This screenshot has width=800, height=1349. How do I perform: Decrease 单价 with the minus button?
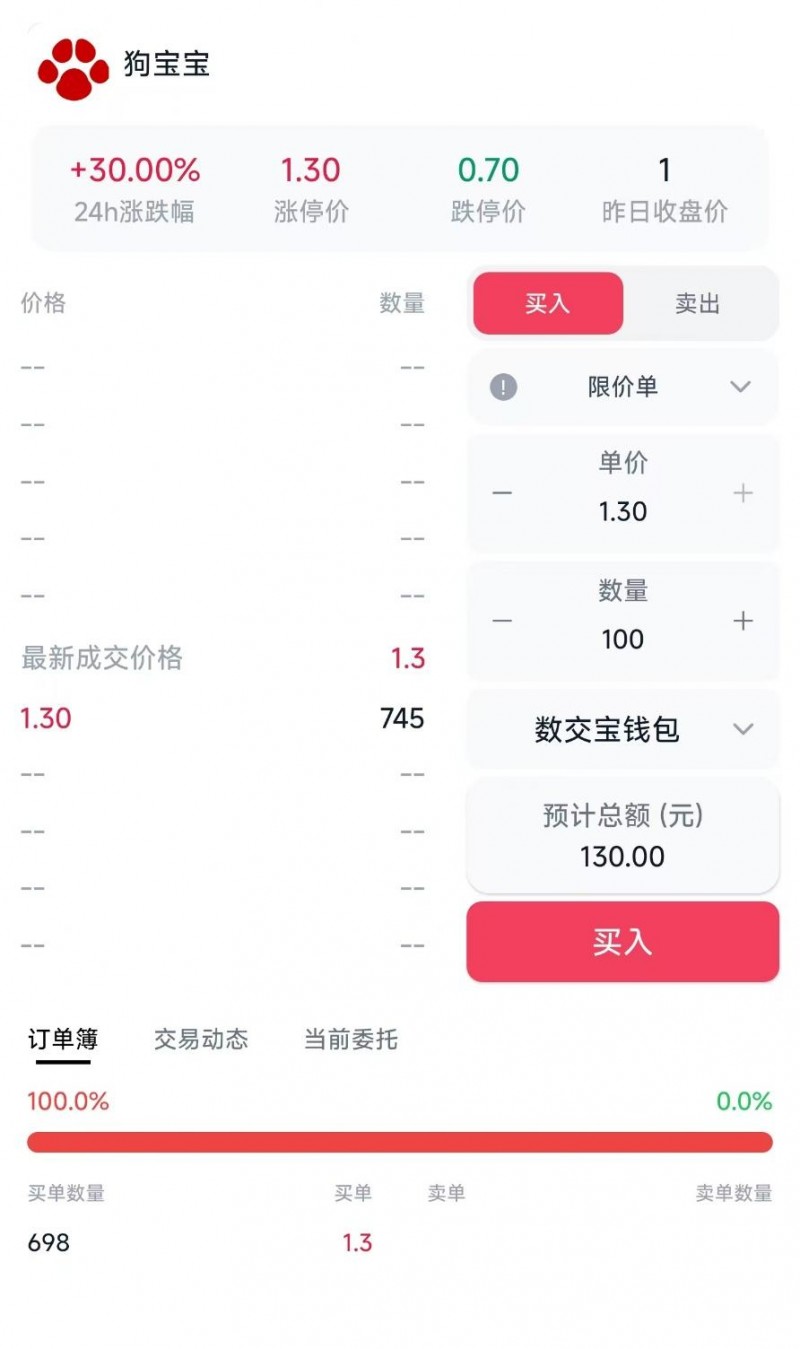pyautogui.click(x=502, y=493)
